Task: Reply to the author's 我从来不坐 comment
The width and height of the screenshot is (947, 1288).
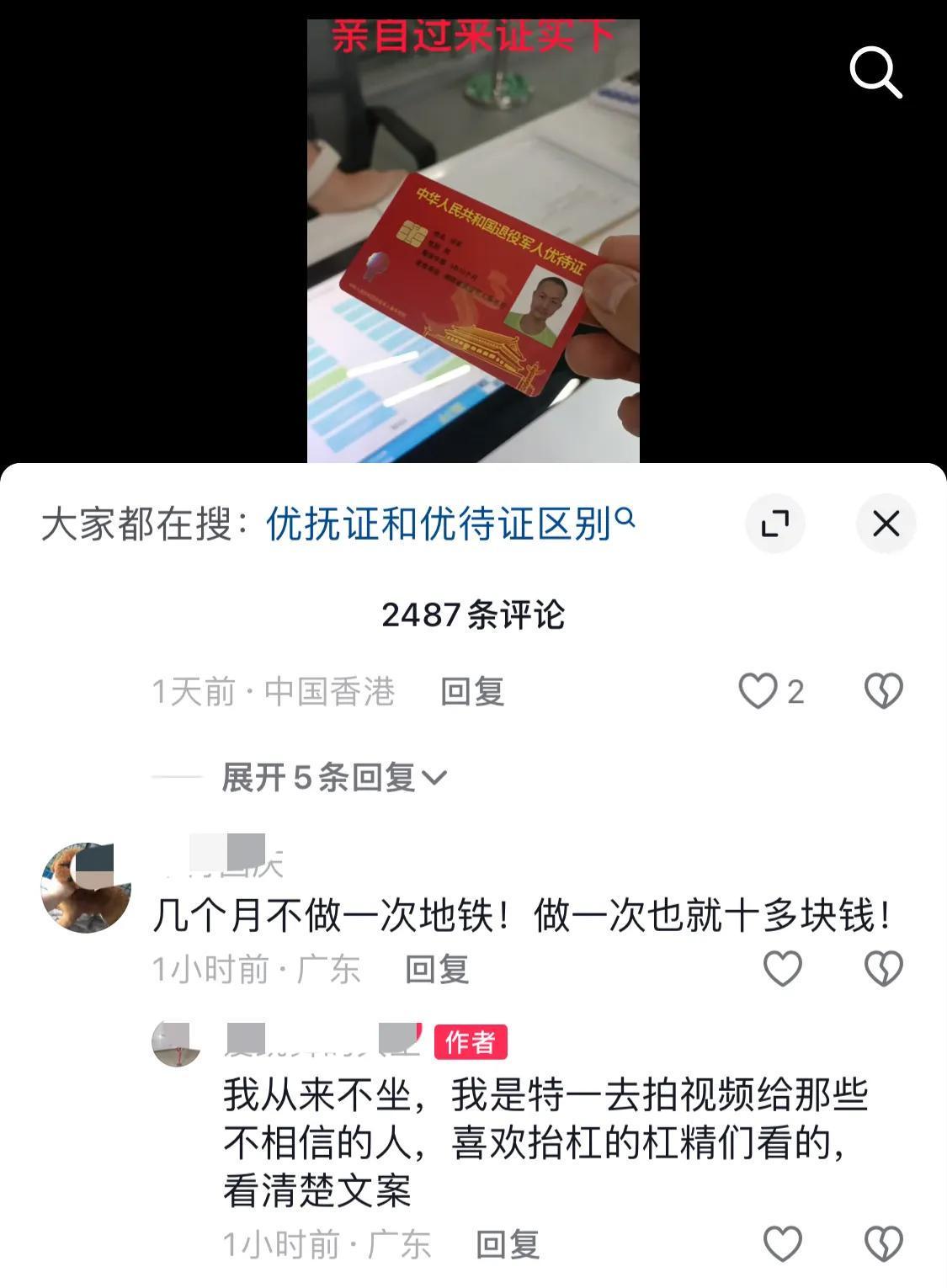Action: (508, 1244)
